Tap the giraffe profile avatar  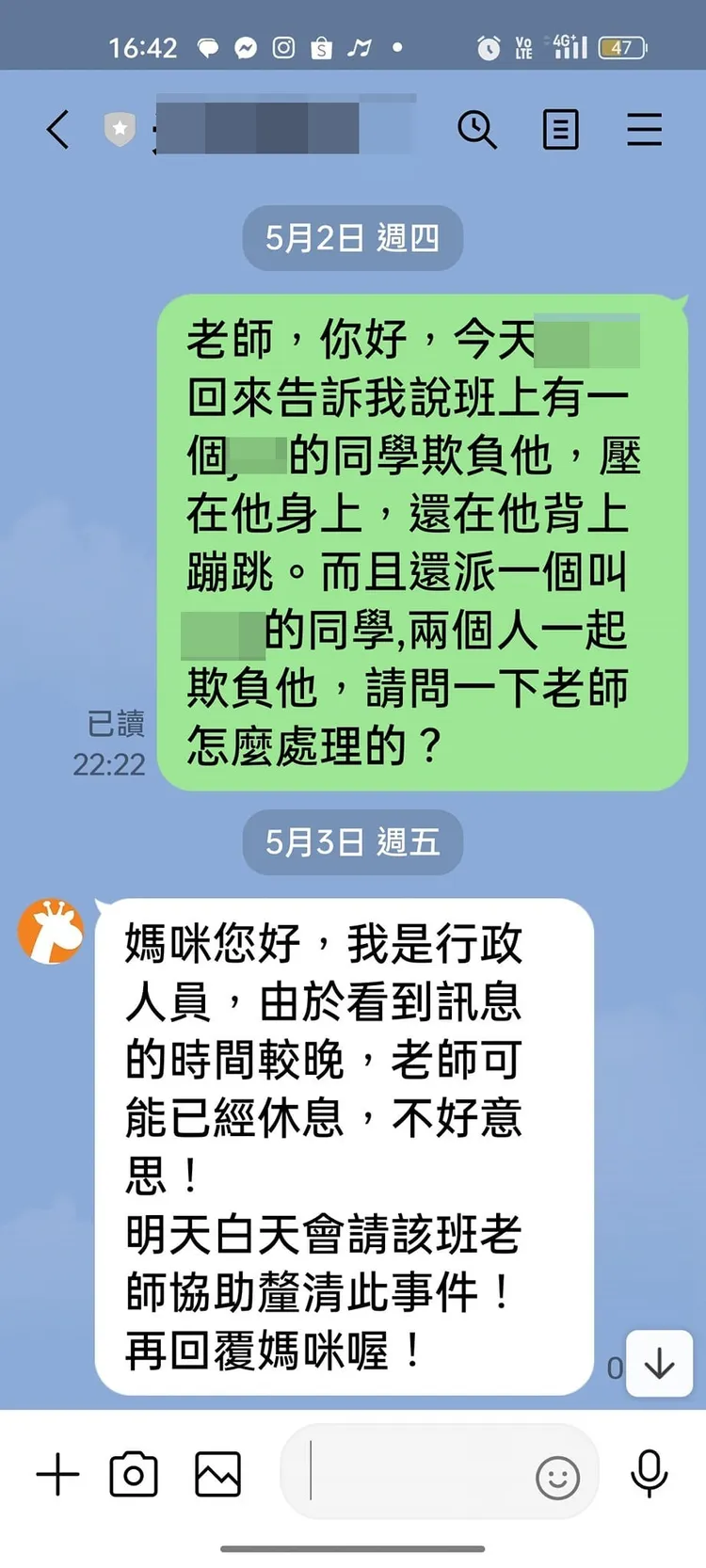[51, 932]
